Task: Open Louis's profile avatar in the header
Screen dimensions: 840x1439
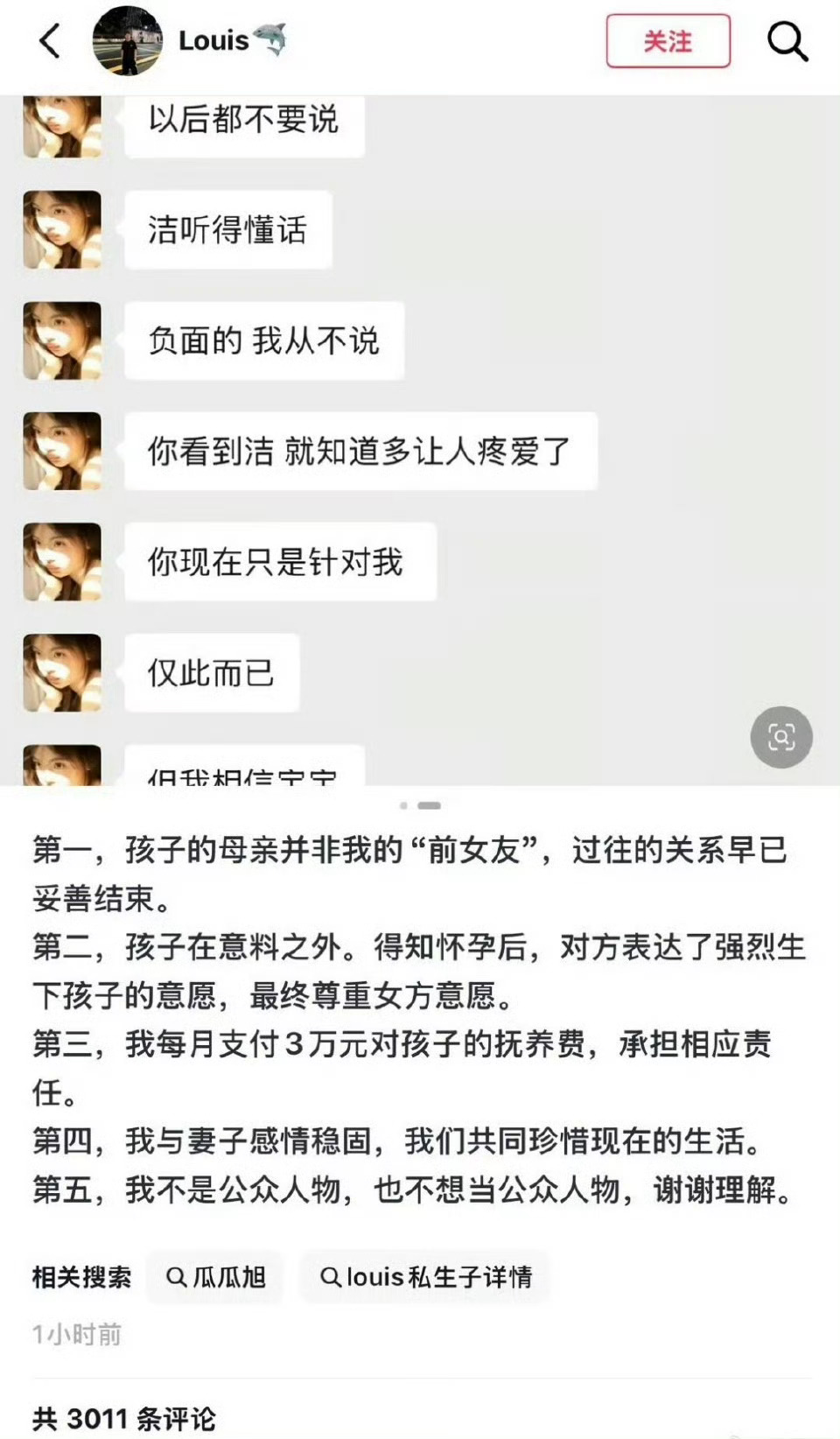Action: [x=129, y=41]
